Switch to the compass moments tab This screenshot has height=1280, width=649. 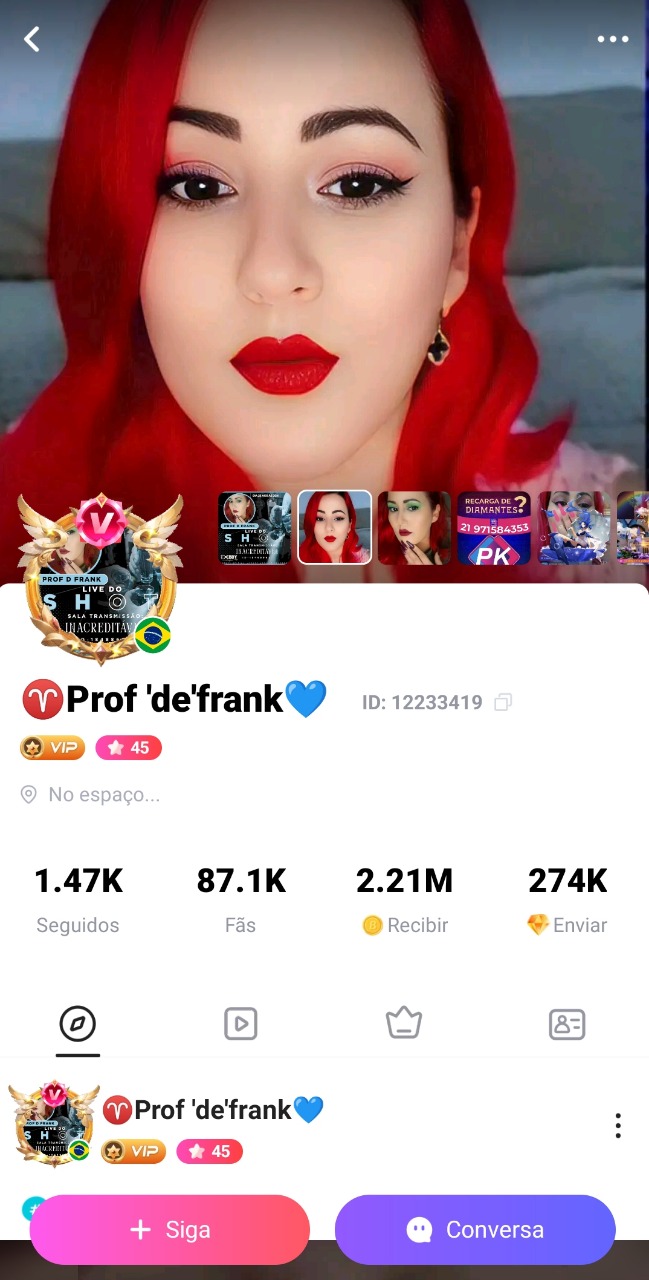(78, 1024)
